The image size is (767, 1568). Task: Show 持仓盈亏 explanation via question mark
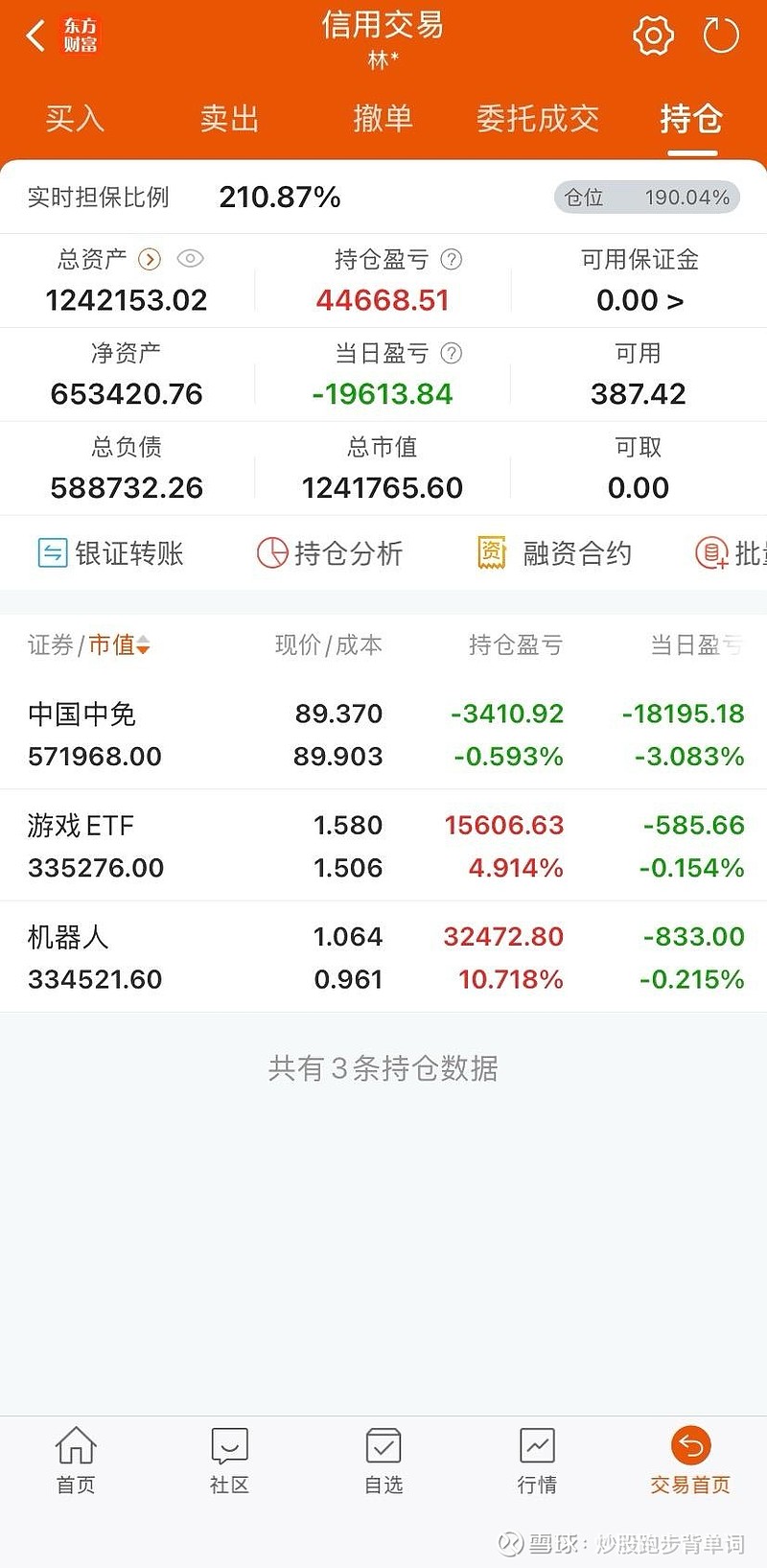point(449,259)
